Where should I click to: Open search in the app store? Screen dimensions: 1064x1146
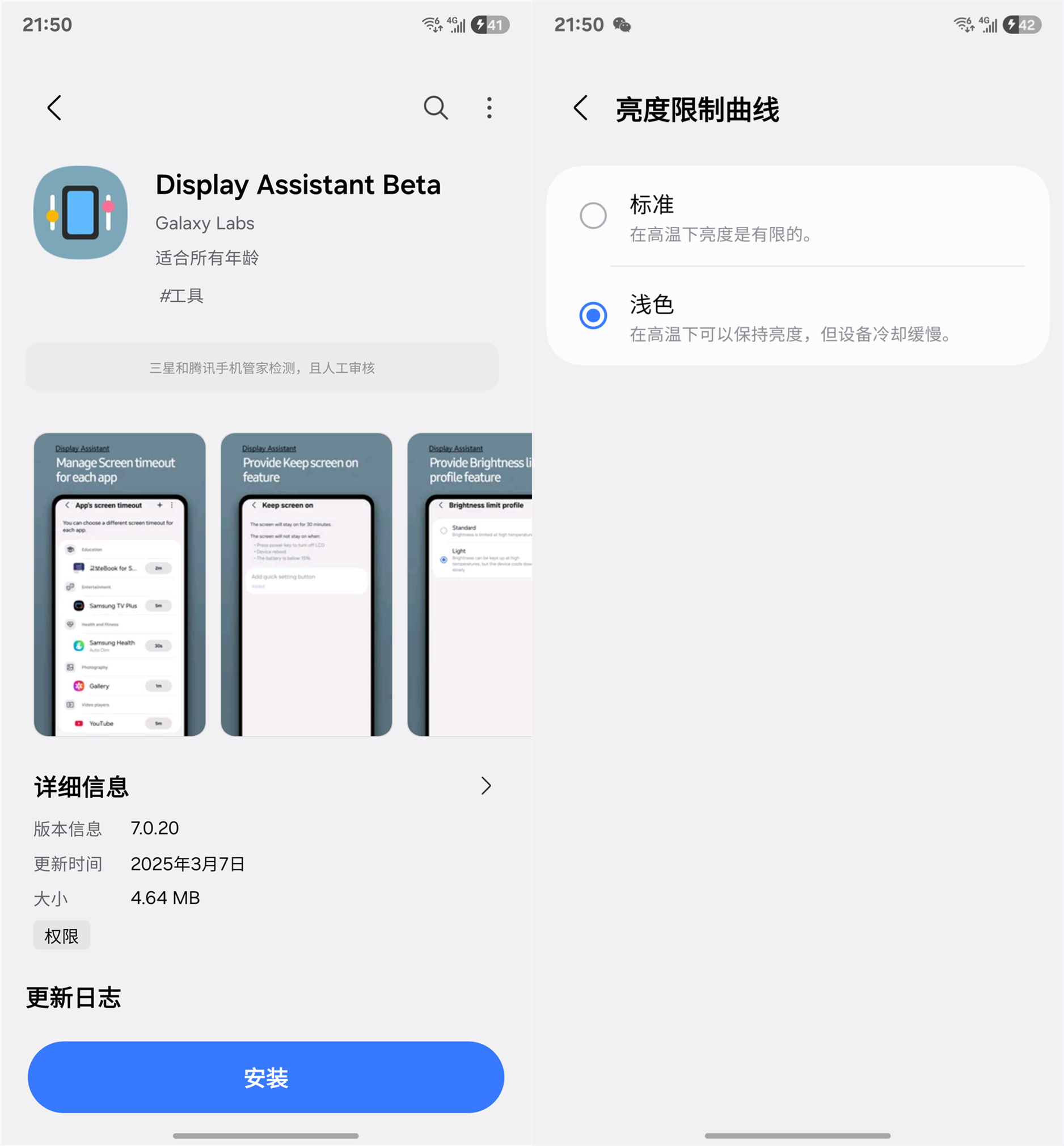click(x=435, y=108)
